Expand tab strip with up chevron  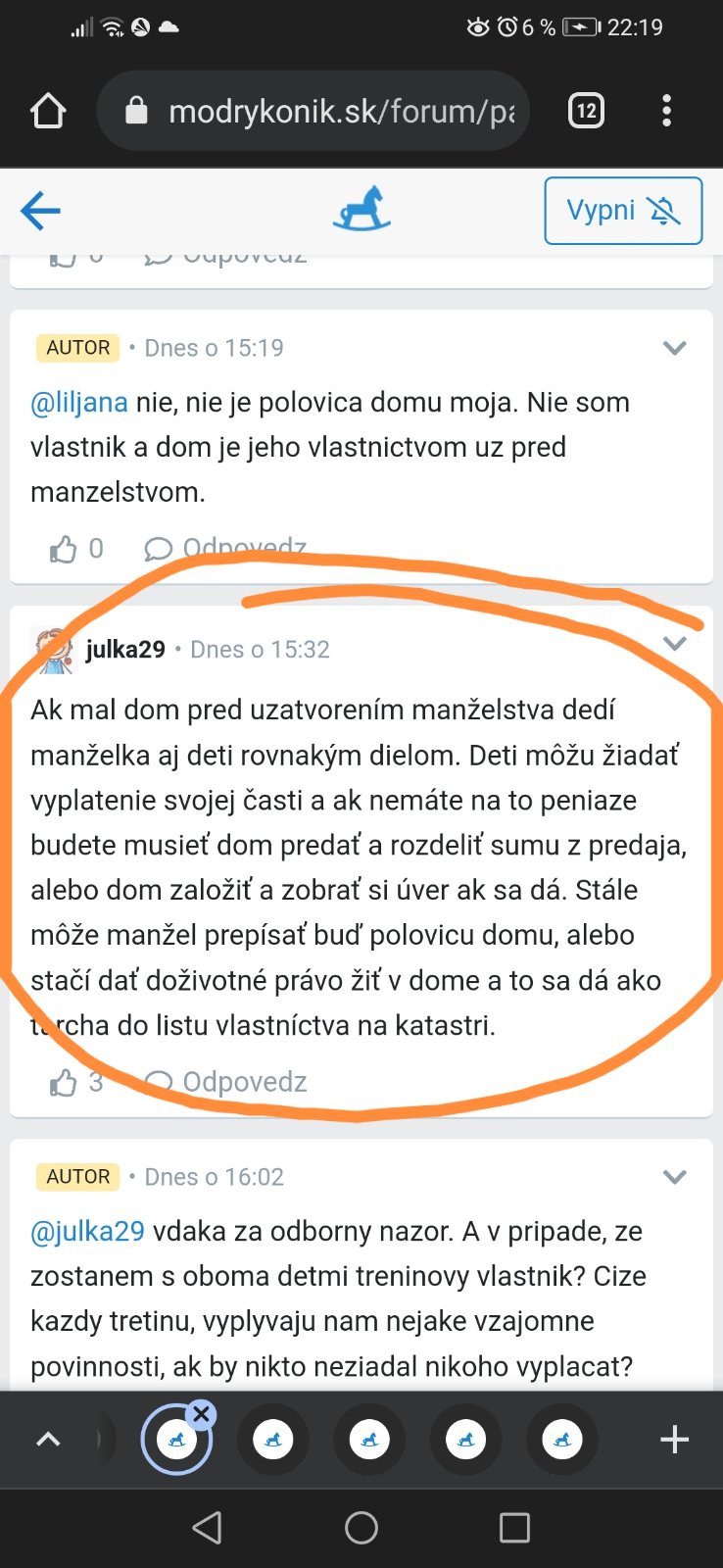pyautogui.click(x=48, y=1440)
